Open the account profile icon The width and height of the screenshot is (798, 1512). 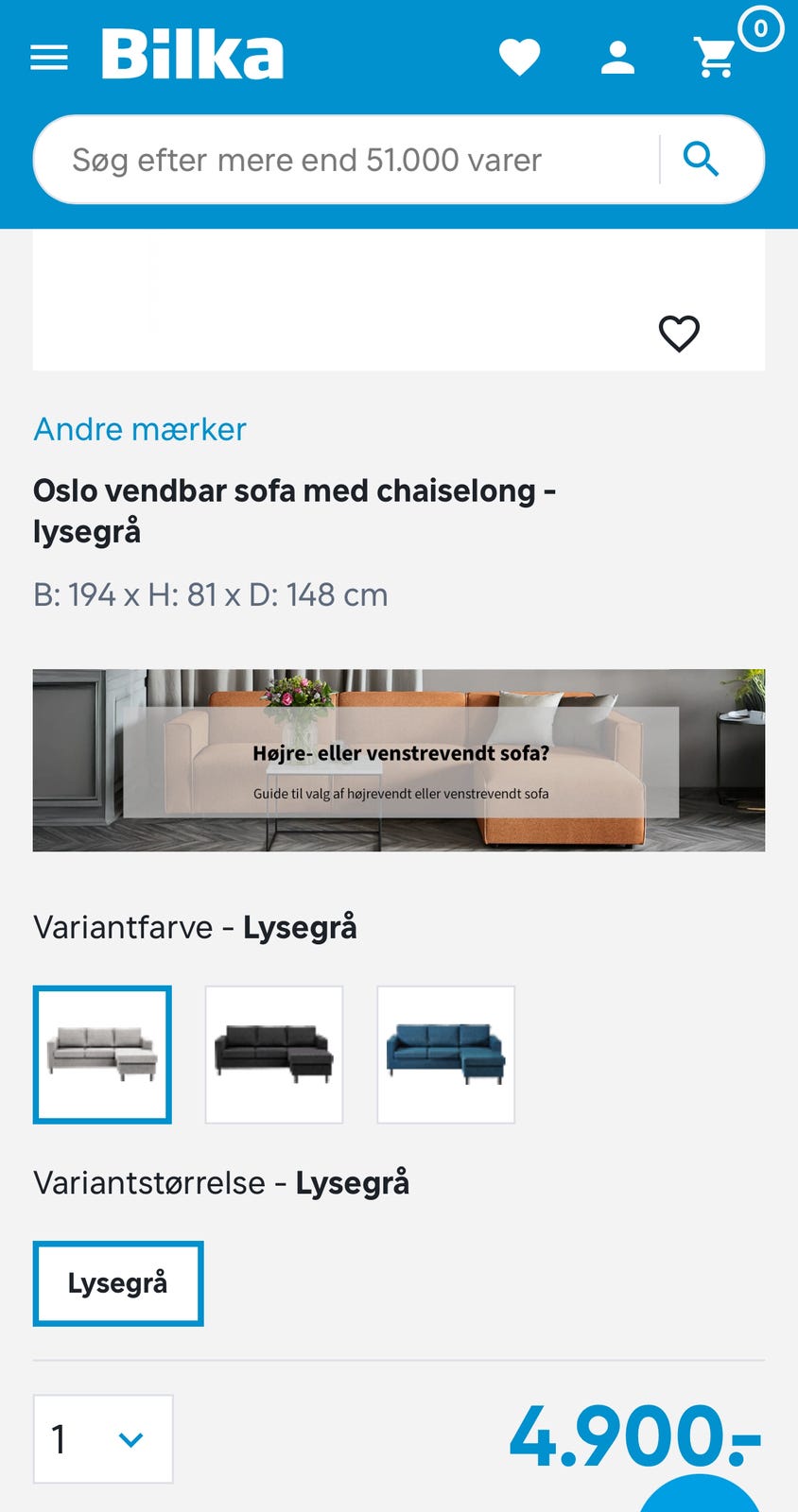click(617, 57)
